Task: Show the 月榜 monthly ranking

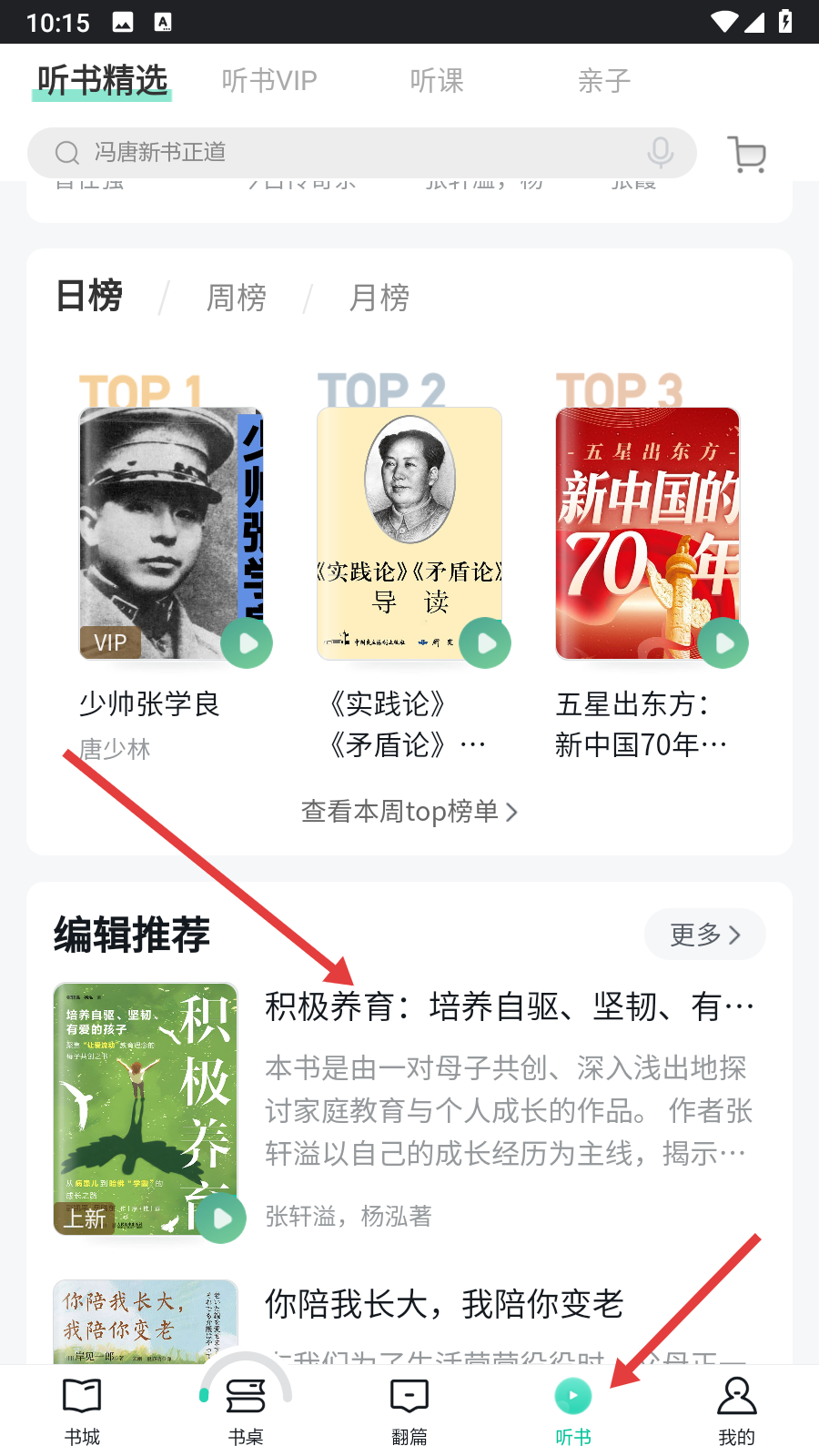Action: pyautogui.click(x=379, y=298)
